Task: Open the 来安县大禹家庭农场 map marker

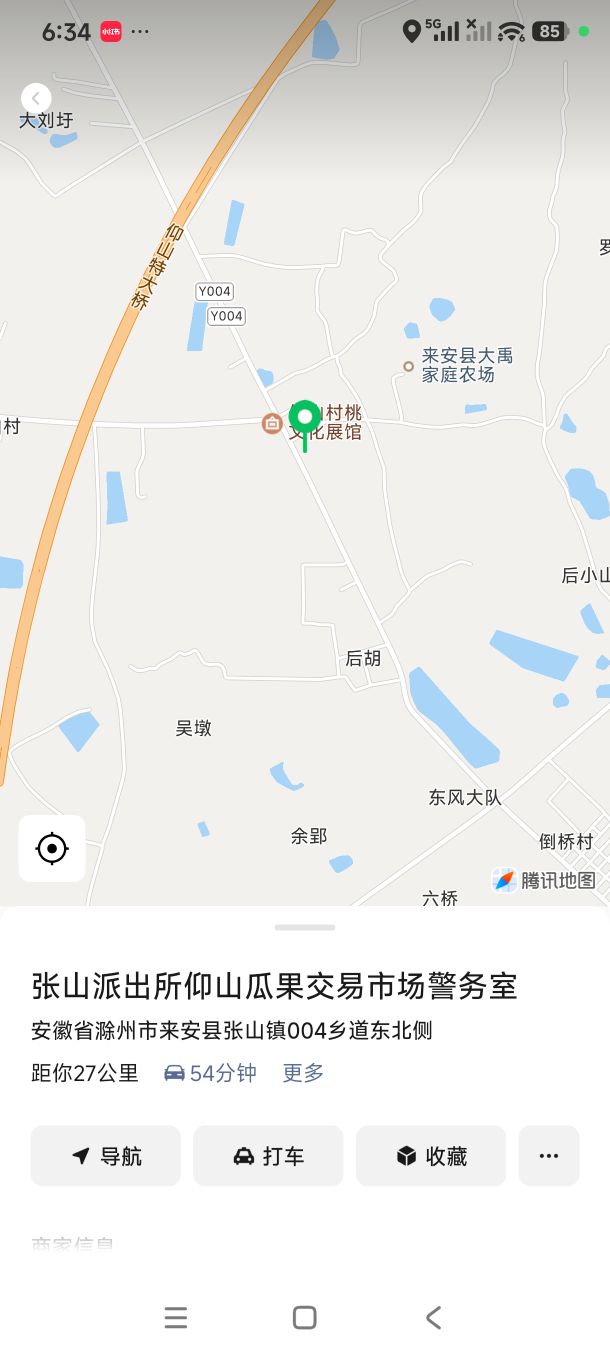Action: [x=408, y=366]
